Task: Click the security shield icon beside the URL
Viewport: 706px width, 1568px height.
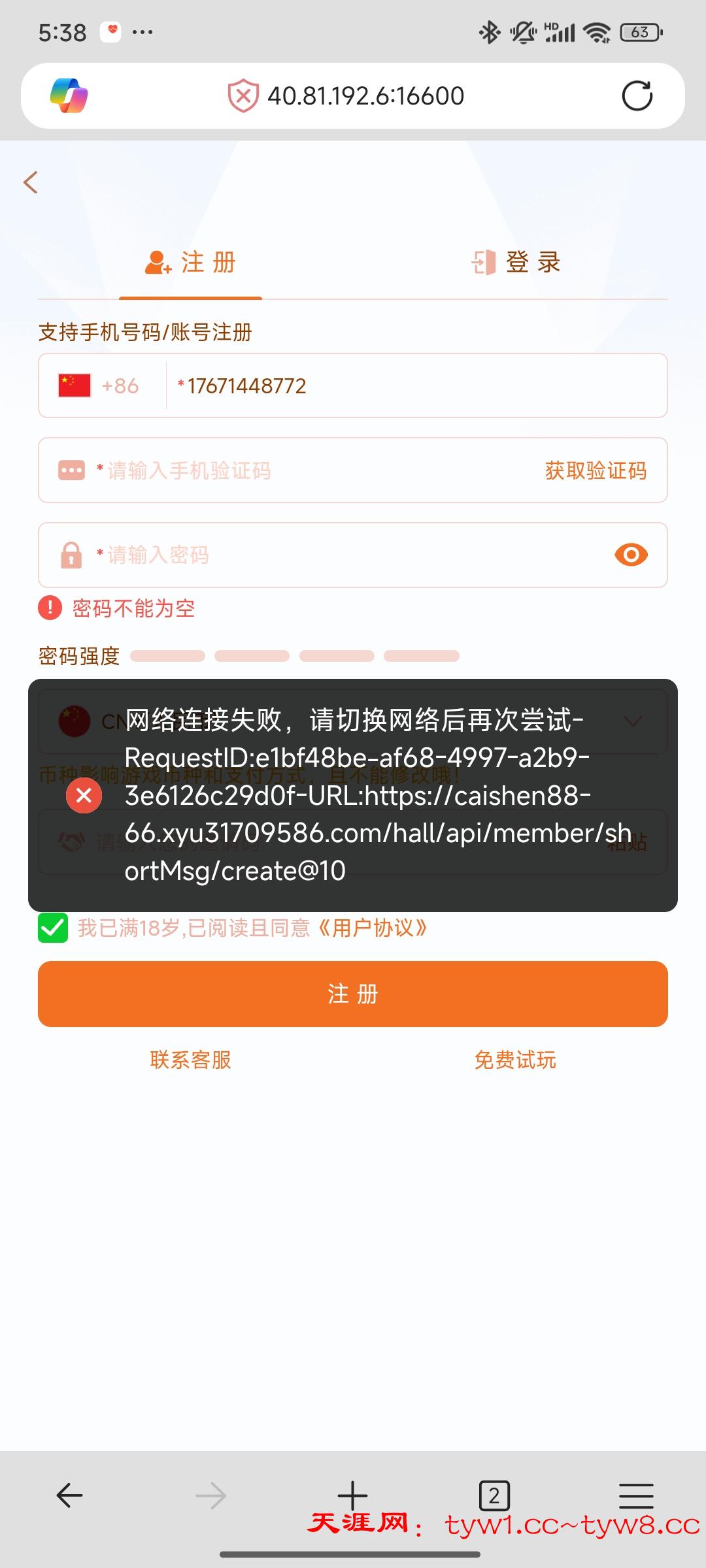Action: (243, 95)
